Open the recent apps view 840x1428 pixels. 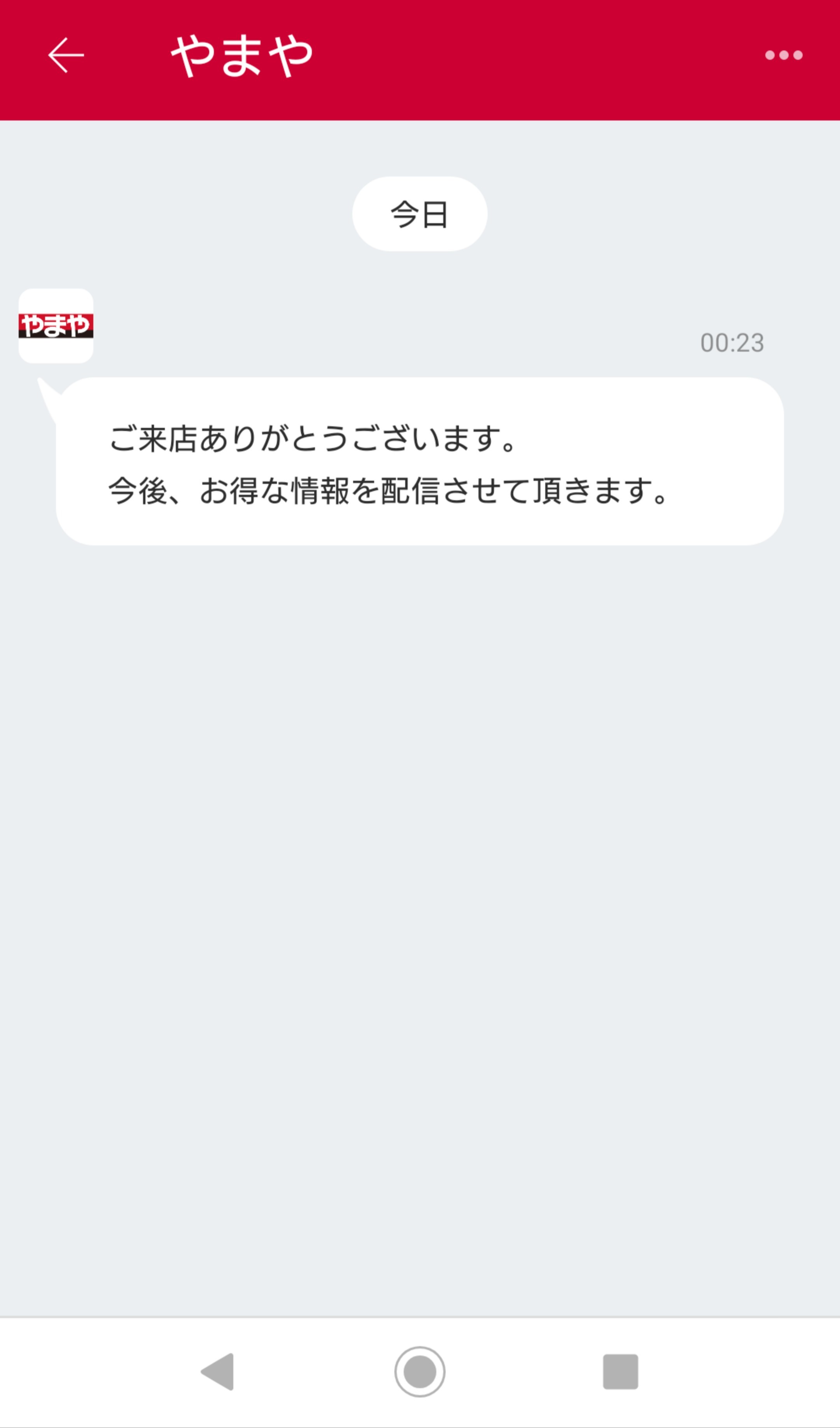(620, 1371)
